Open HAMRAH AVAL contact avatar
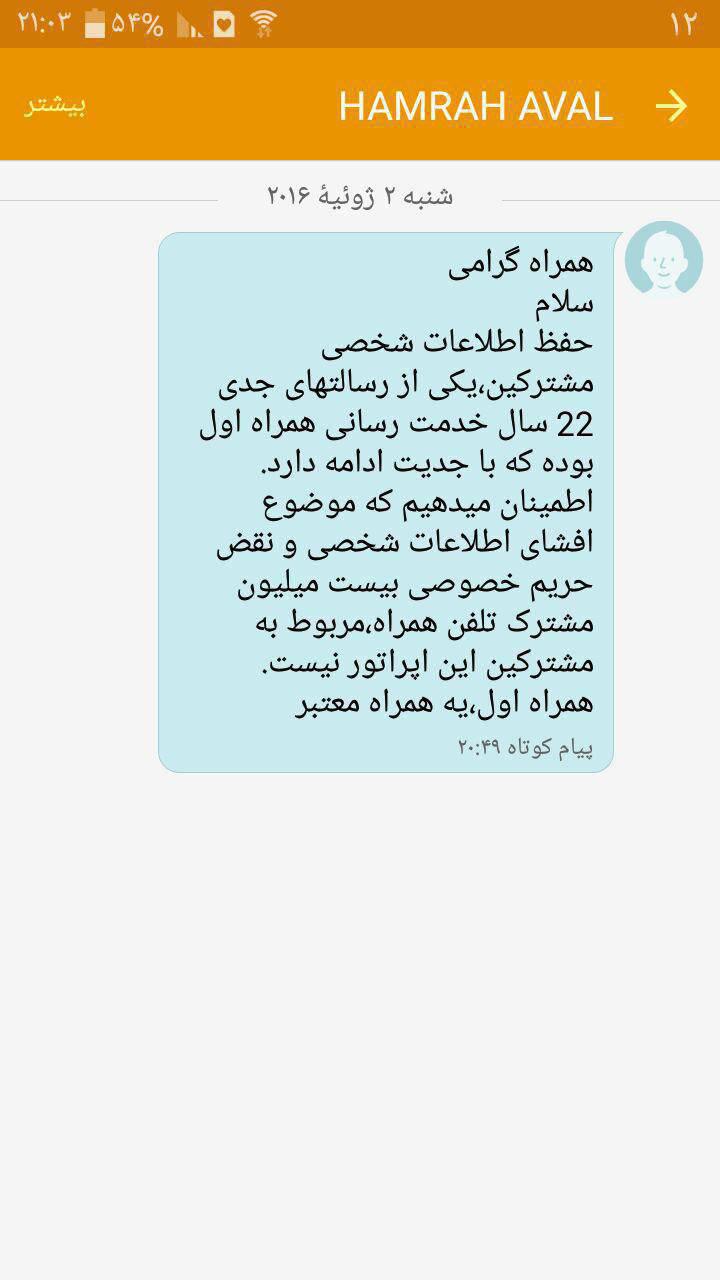 click(663, 260)
